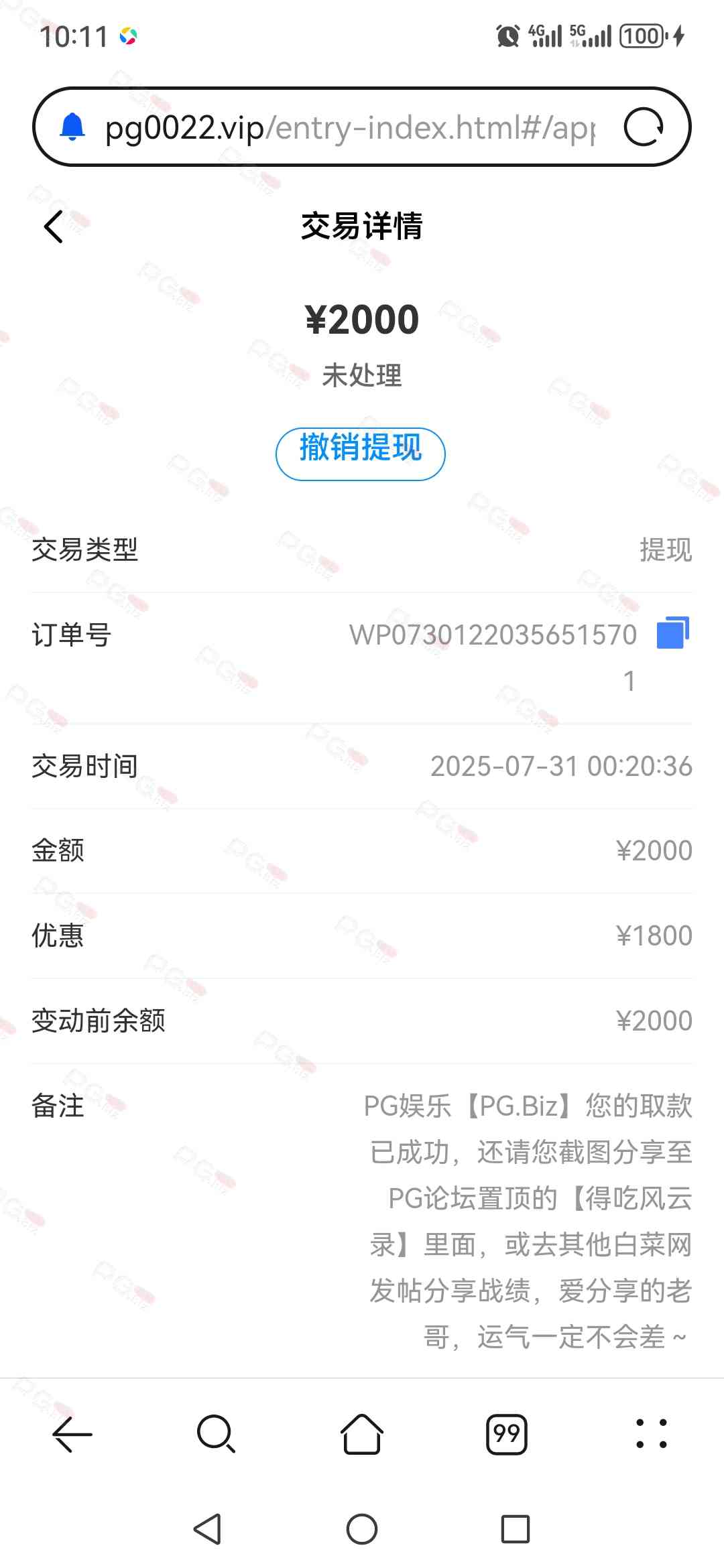Image resolution: width=724 pixels, height=1568 pixels.
Task: Reload the page from the address bar
Action: (x=643, y=127)
